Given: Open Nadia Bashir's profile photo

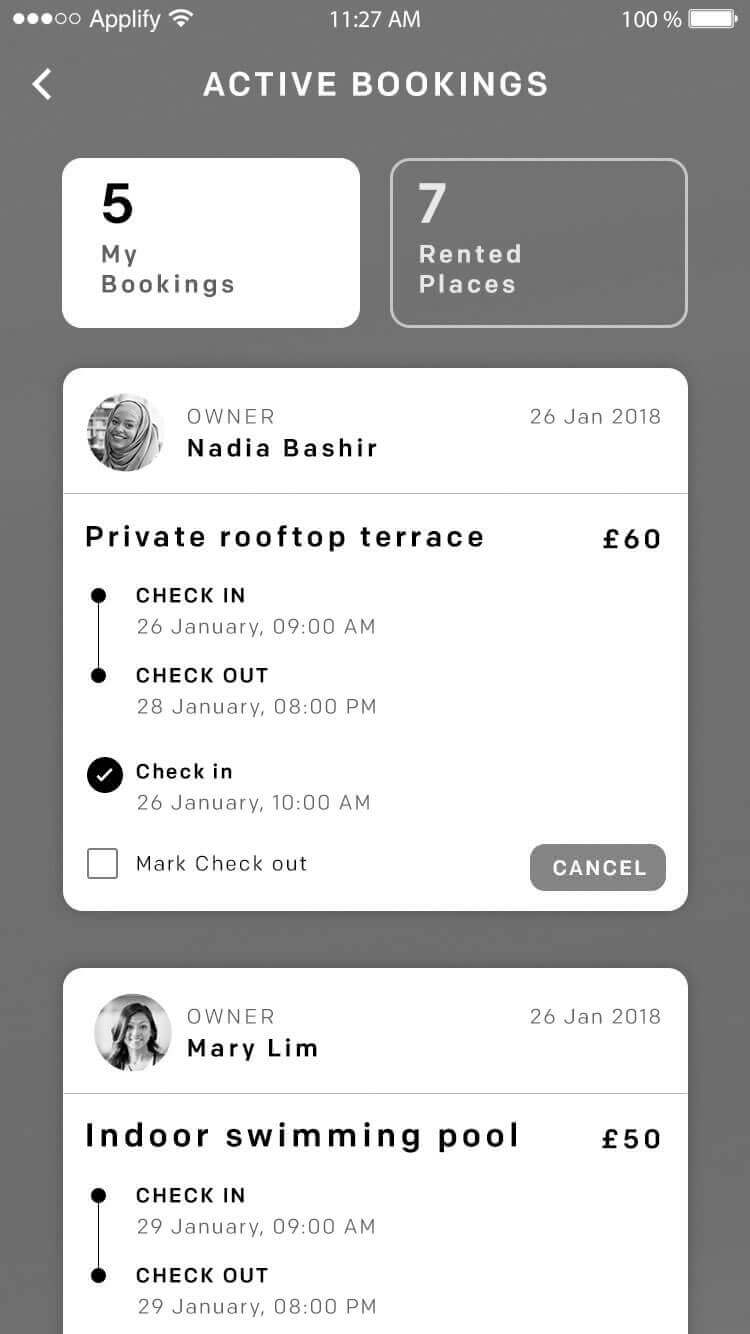Looking at the screenshot, I should 125,432.
